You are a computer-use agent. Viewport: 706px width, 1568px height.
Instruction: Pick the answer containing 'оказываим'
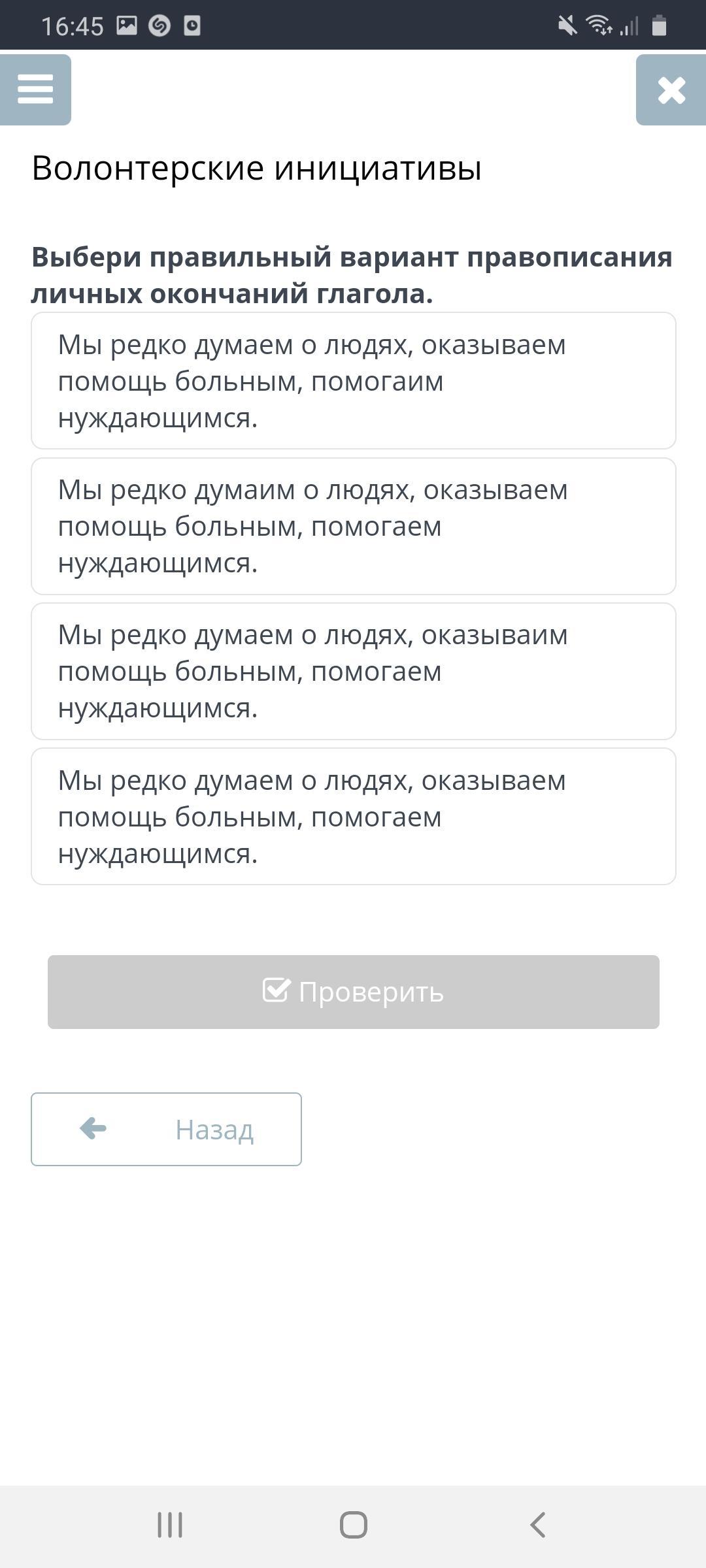(353, 671)
